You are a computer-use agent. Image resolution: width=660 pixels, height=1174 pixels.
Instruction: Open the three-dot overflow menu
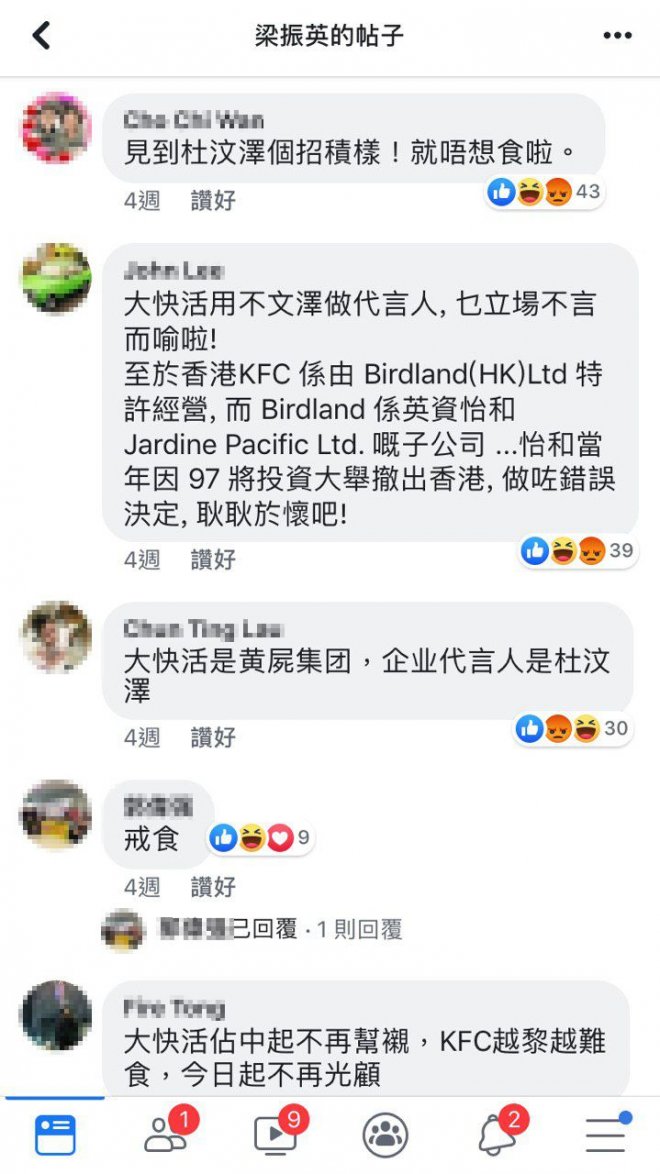pyautogui.click(x=618, y=36)
